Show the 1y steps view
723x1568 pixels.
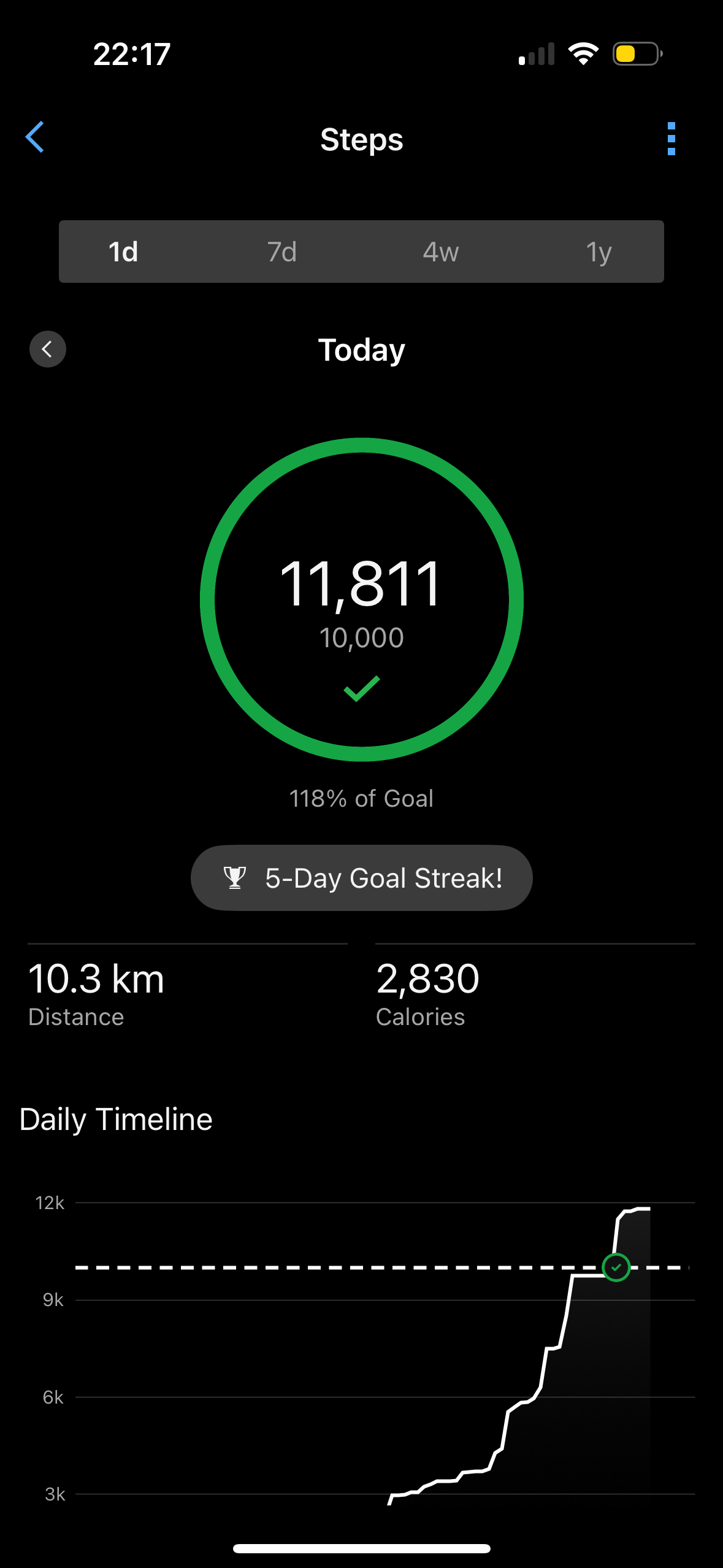599,252
